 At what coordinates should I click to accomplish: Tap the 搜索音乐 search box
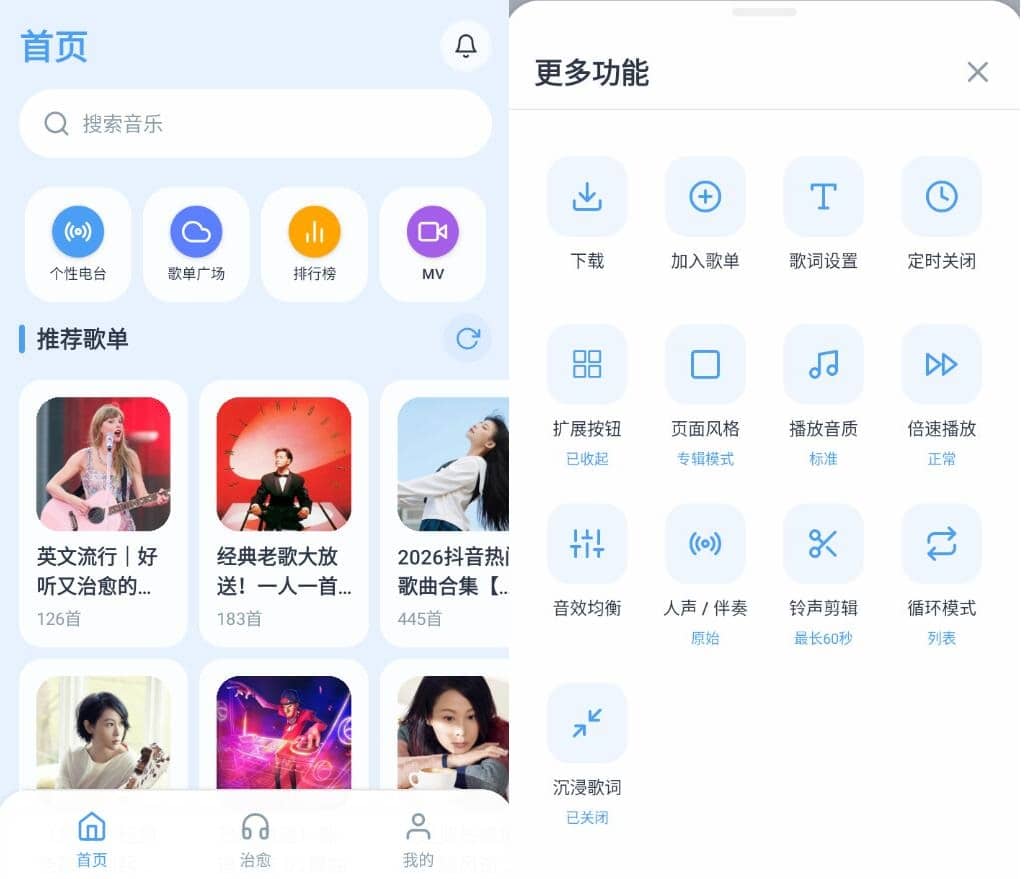click(255, 124)
